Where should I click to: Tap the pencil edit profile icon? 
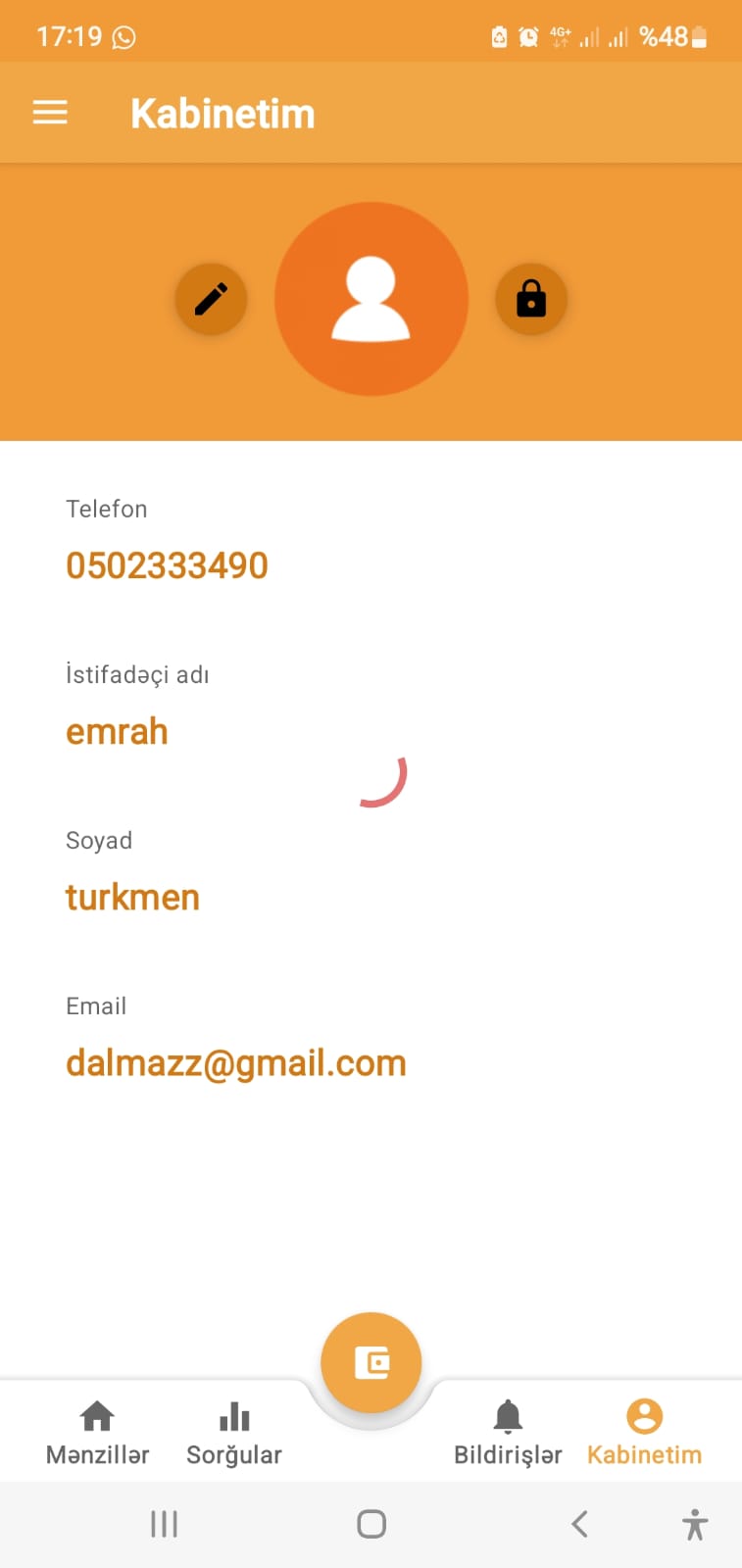point(211,299)
